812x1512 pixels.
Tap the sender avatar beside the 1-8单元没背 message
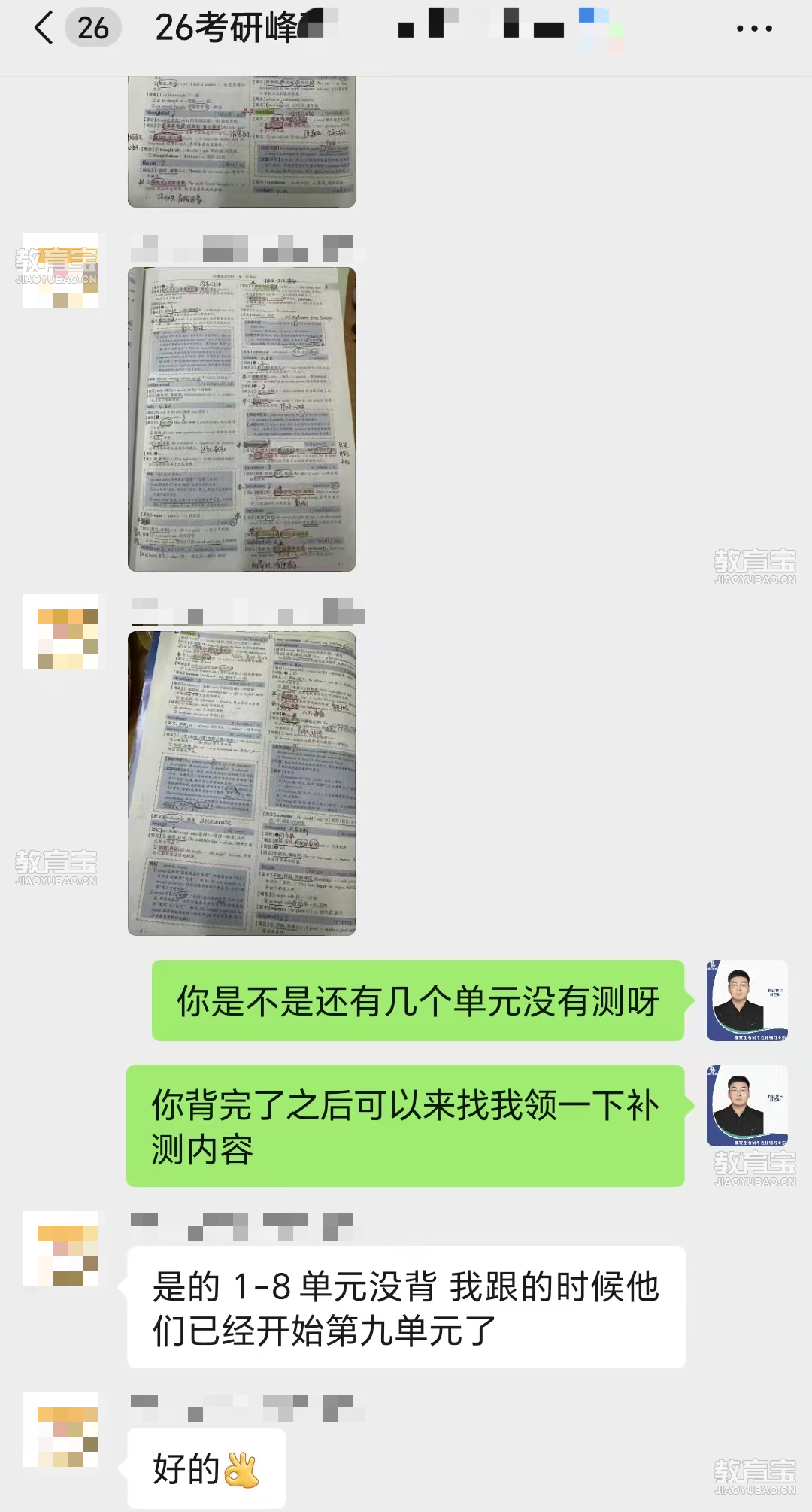click(x=60, y=1249)
